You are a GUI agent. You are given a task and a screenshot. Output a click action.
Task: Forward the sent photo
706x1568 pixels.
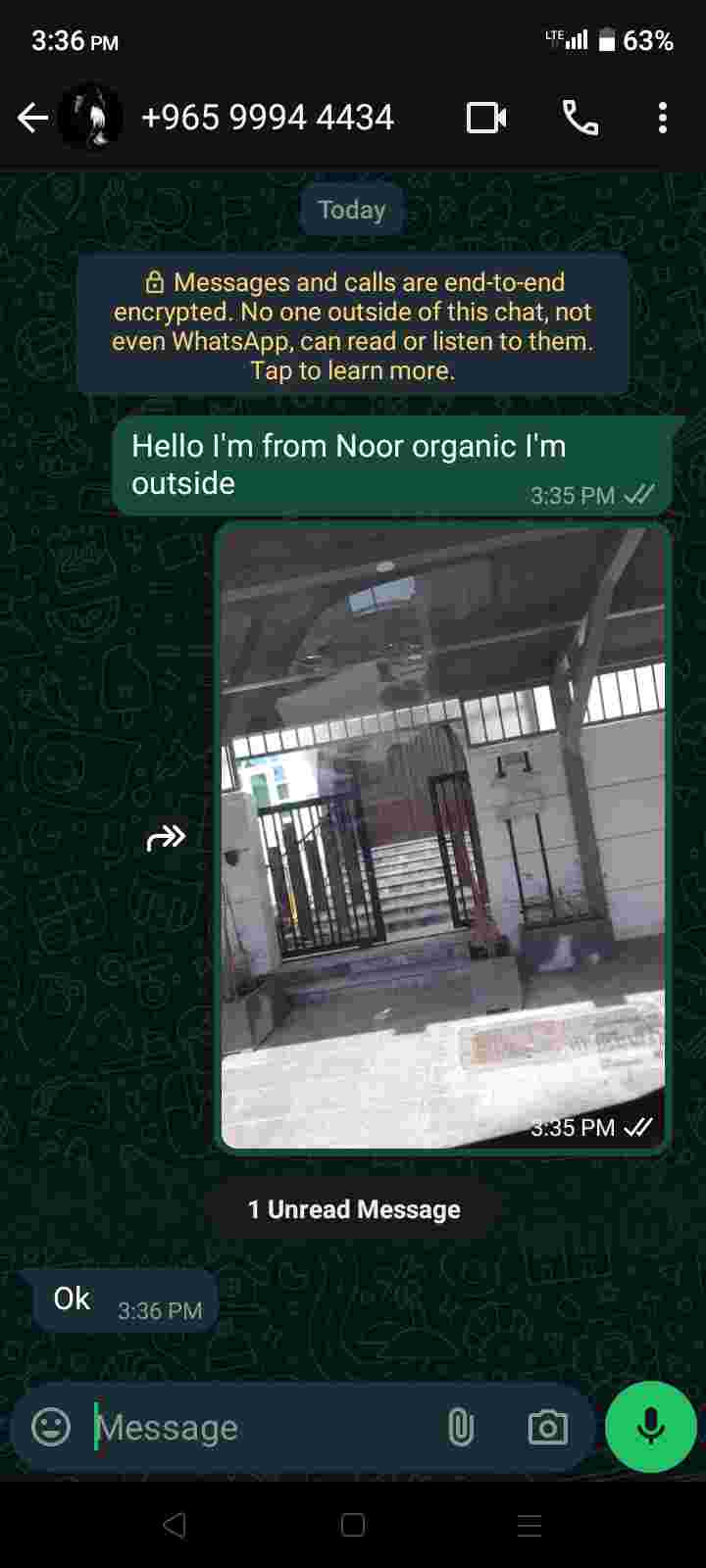pyautogui.click(x=166, y=838)
